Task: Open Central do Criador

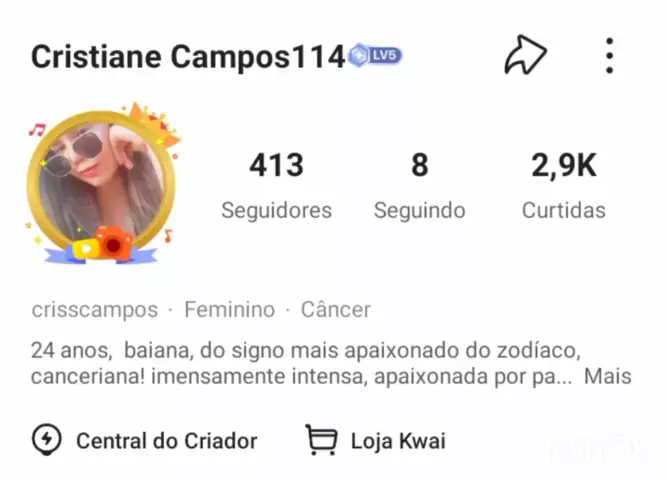Action: tap(145, 440)
